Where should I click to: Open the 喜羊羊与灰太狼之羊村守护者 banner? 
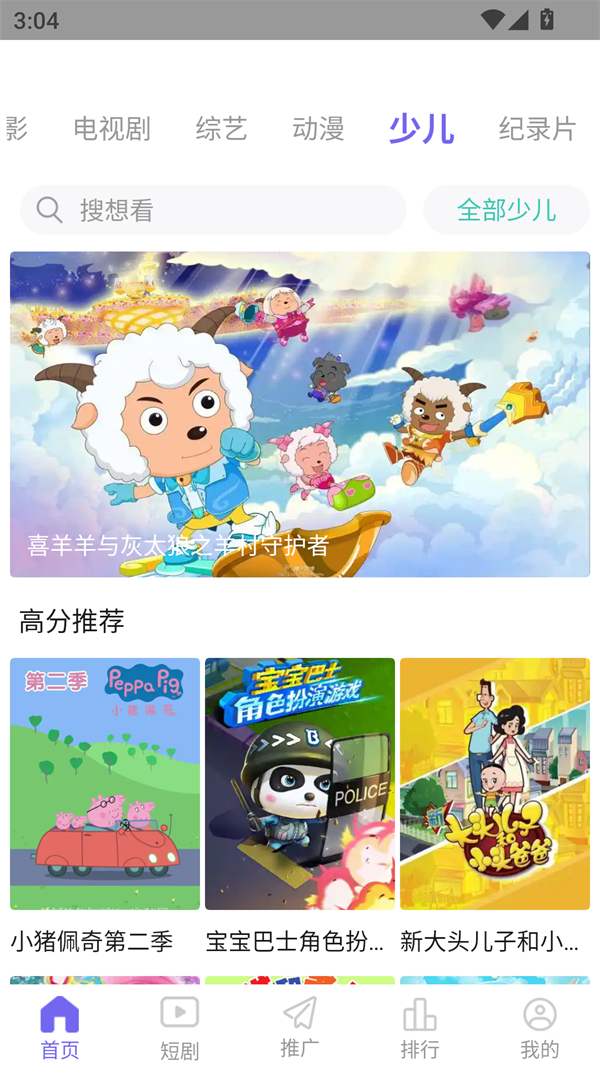tap(300, 414)
